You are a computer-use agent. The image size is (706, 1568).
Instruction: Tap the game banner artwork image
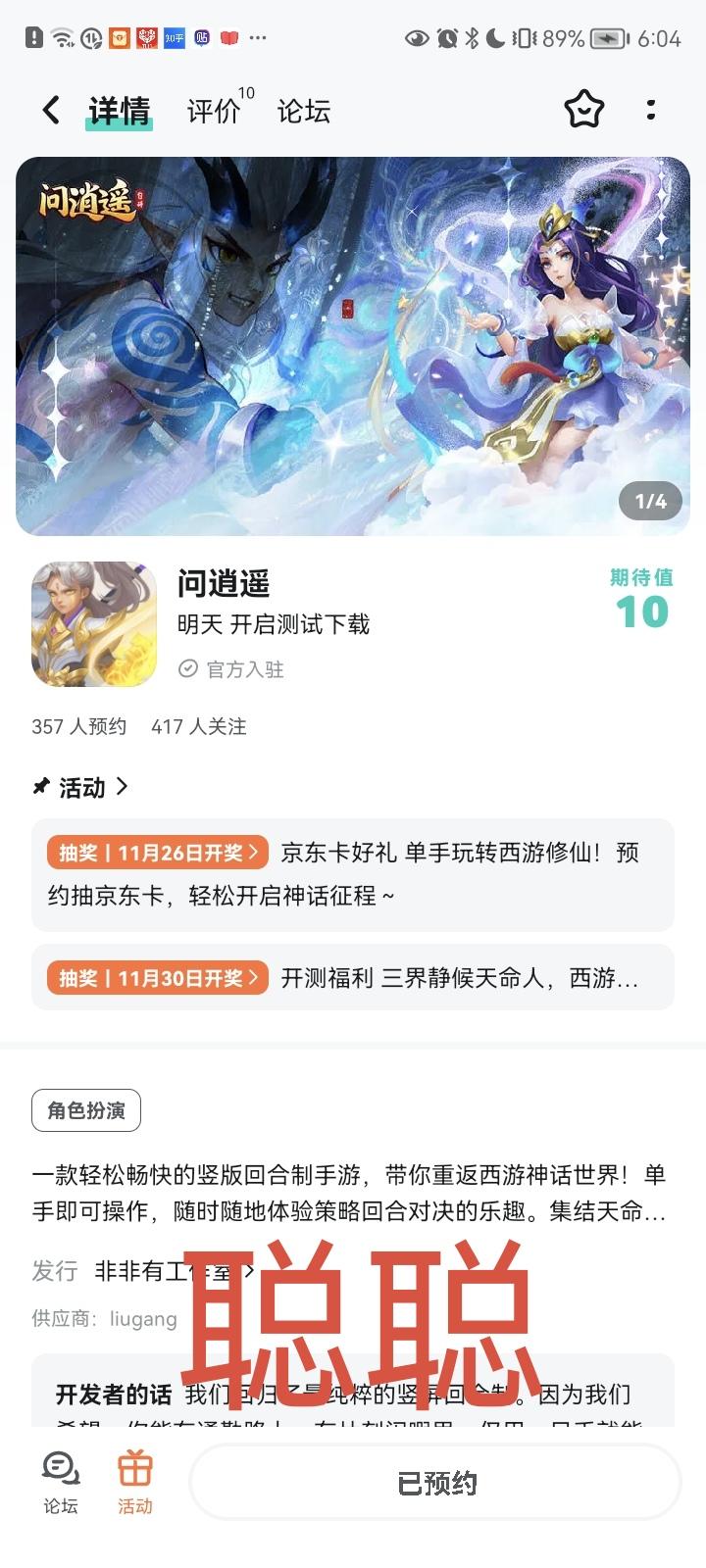pos(353,343)
